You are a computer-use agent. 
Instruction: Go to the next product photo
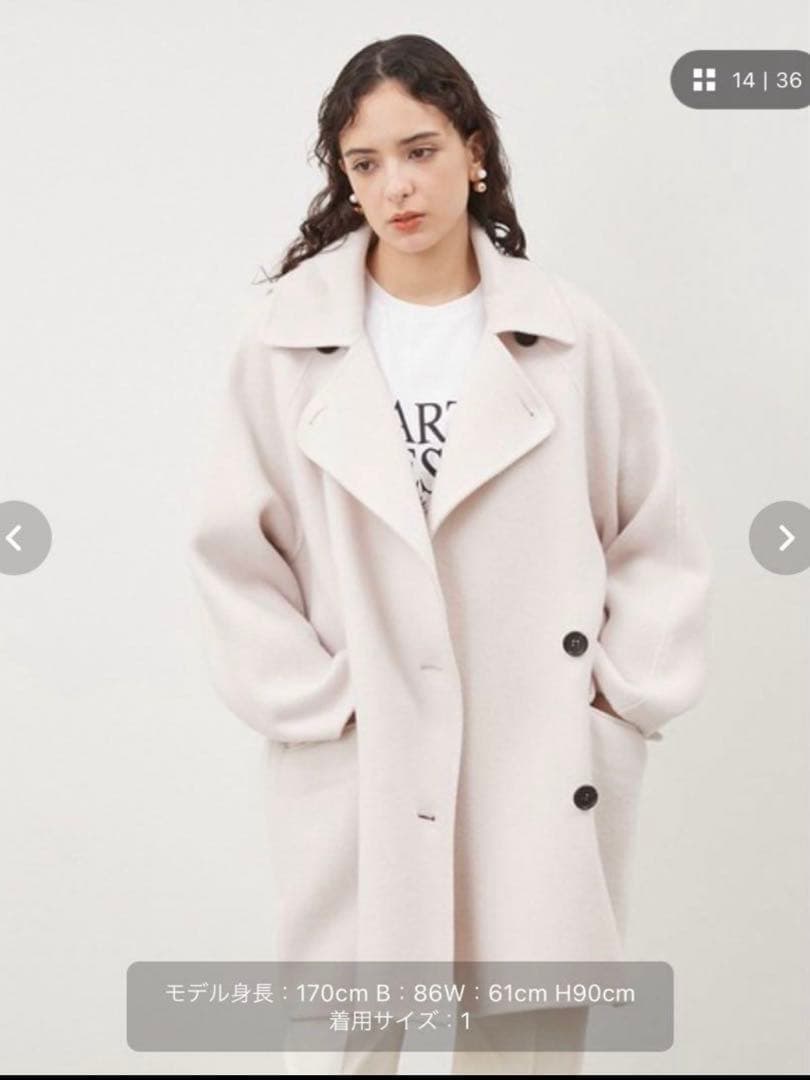point(782,538)
